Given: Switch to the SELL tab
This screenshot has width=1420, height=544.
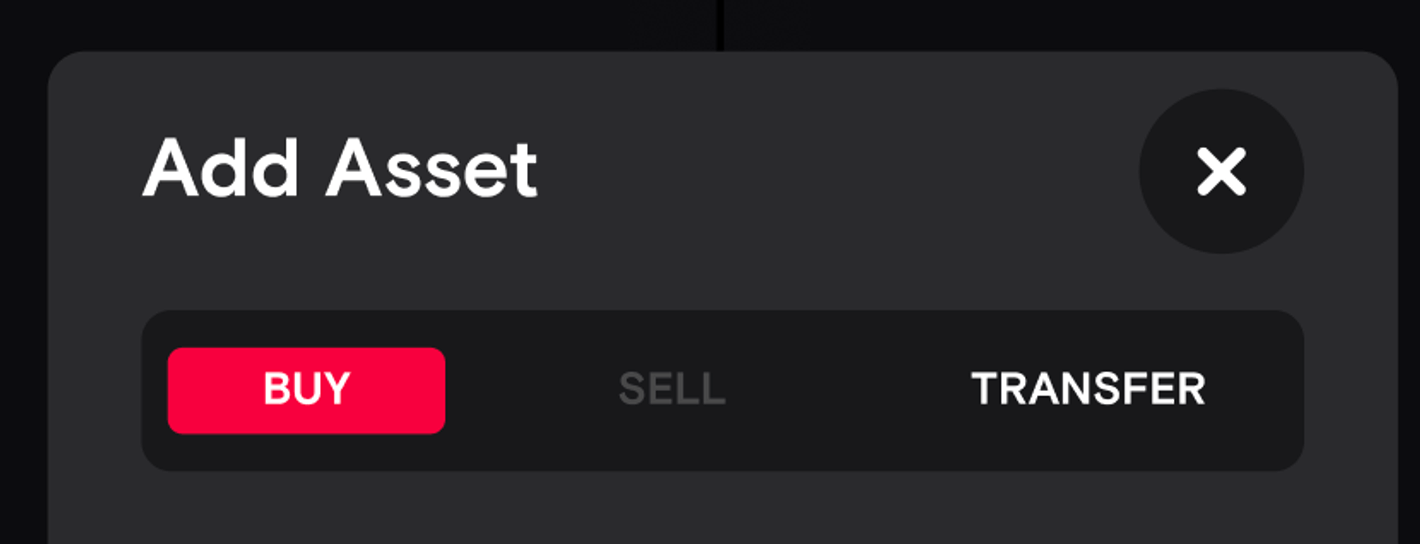Looking at the screenshot, I should pyautogui.click(x=672, y=390).
